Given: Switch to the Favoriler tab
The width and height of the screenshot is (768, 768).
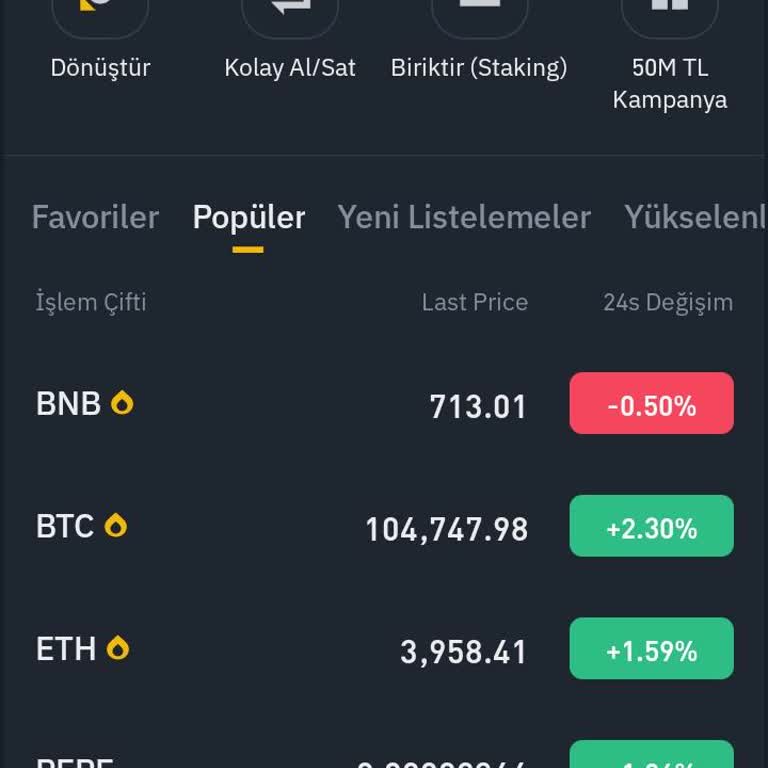Looking at the screenshot, I should 95,217.
